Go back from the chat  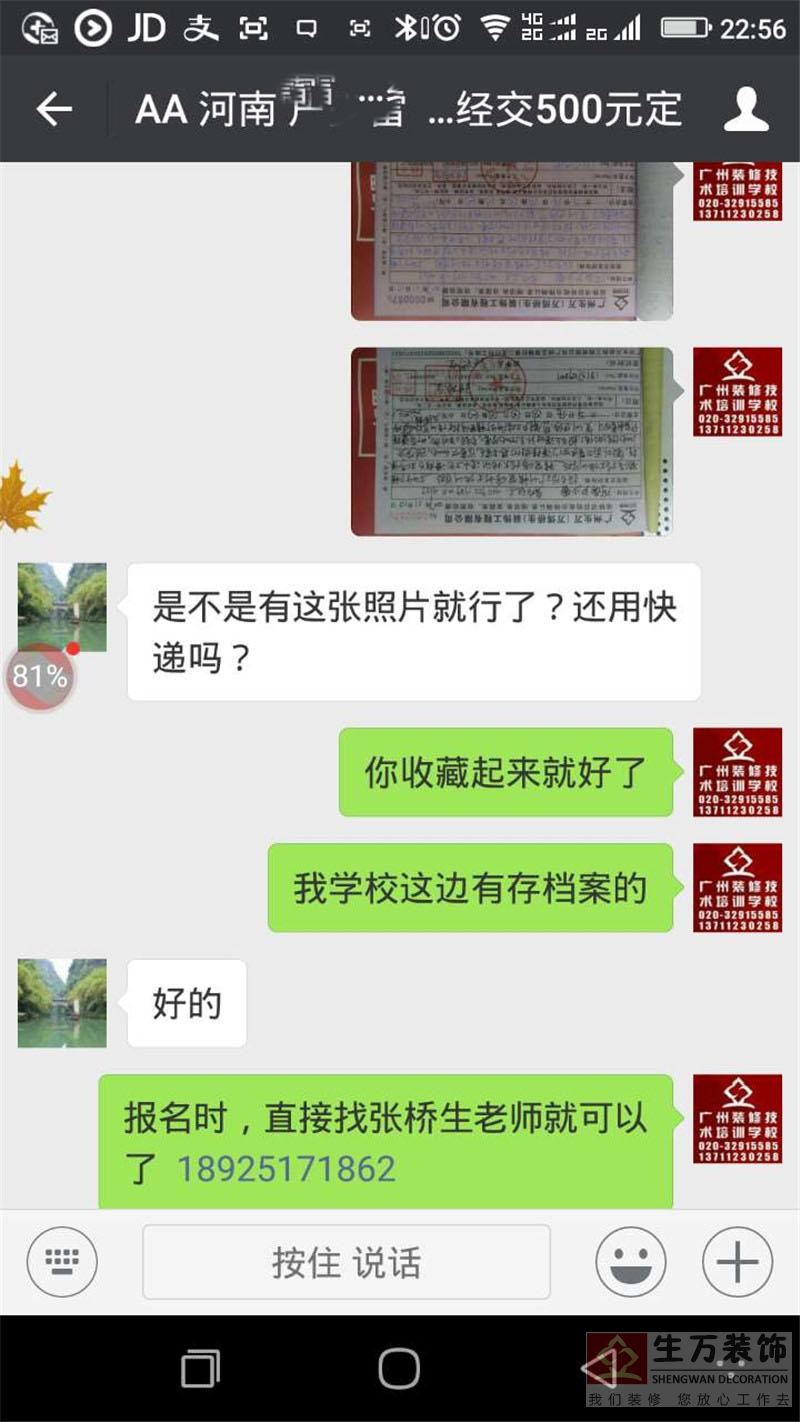pos(54,109)
